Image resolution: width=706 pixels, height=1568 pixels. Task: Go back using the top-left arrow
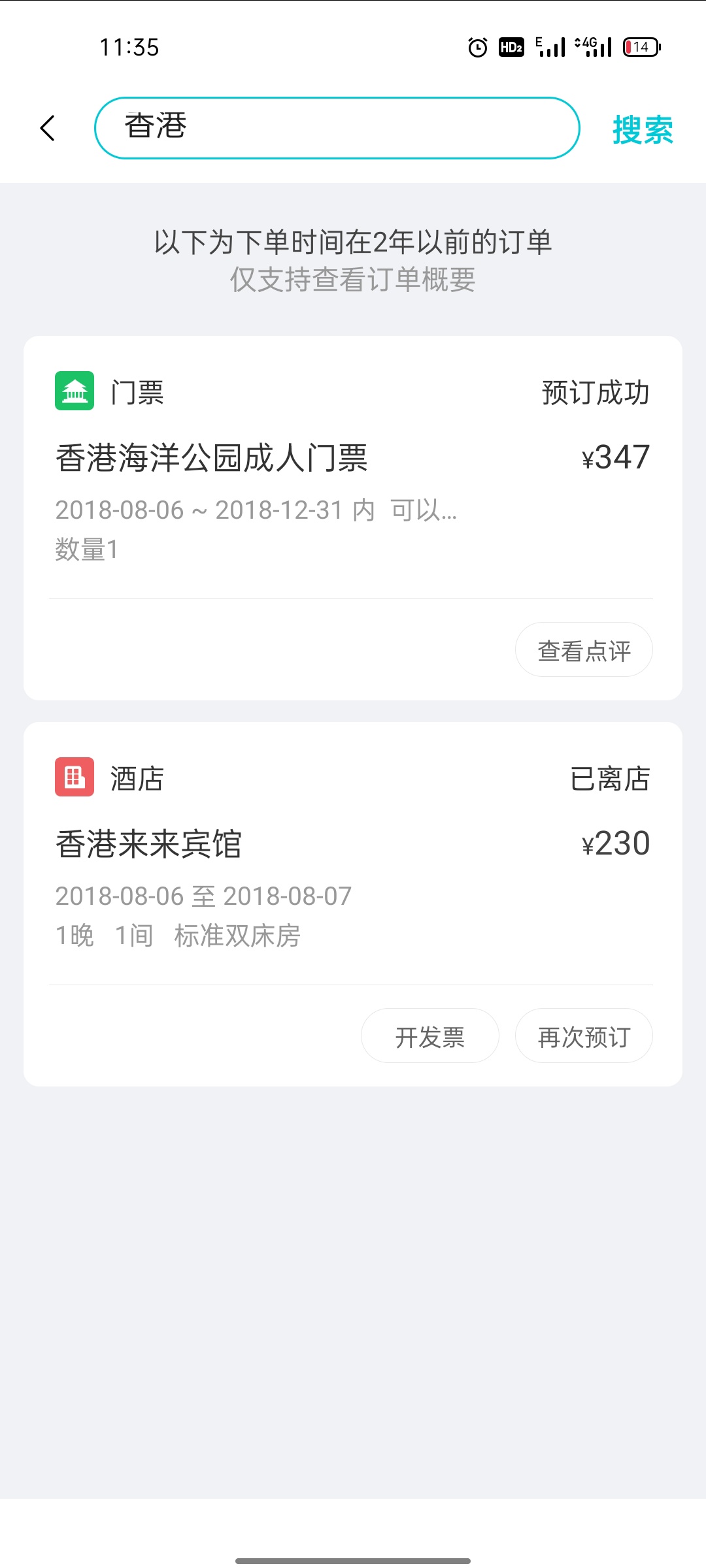48,128
